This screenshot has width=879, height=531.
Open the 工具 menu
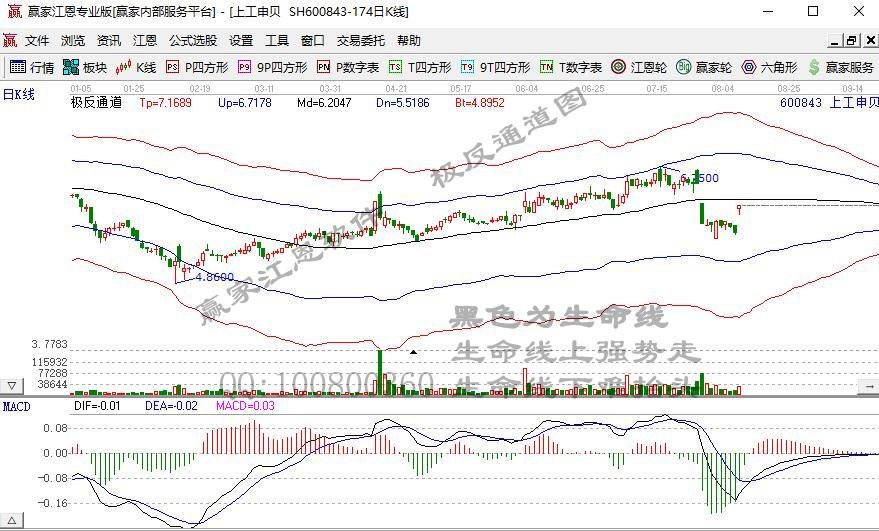tap(277, 41)
